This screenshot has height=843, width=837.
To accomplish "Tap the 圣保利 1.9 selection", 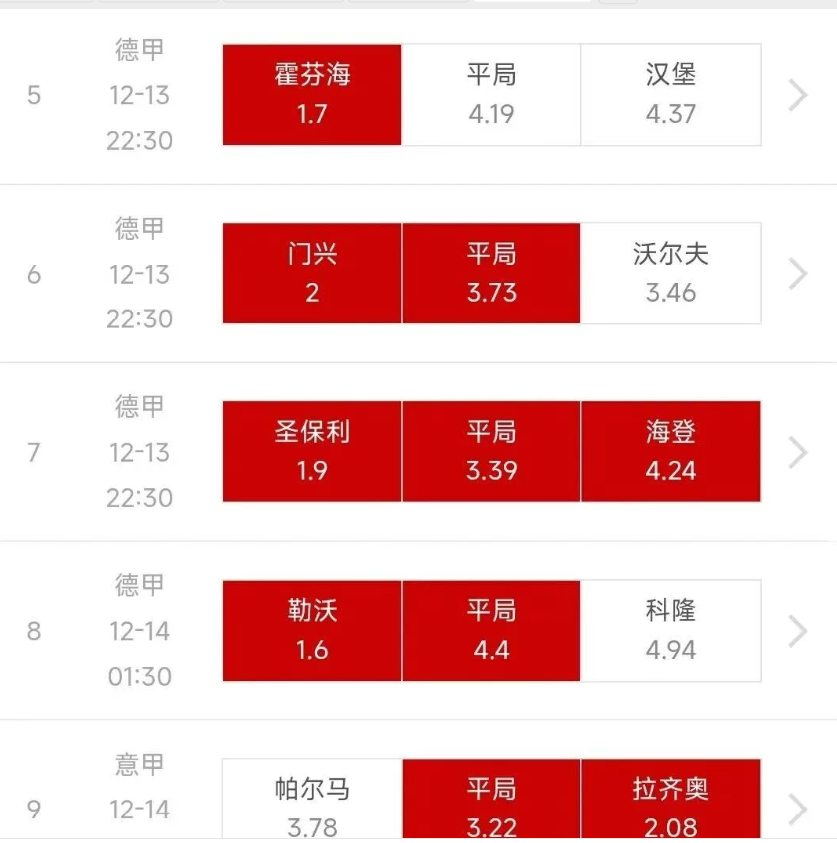I will 312,451.
